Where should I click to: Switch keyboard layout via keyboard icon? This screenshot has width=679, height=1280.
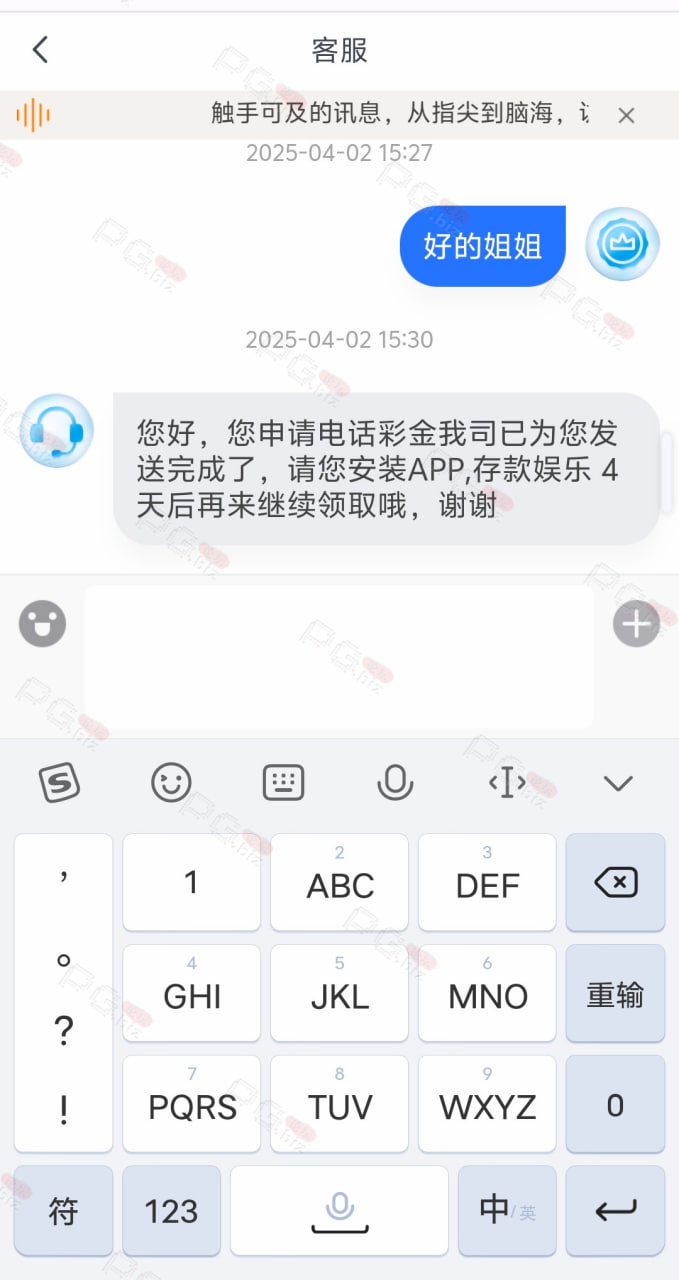coord(283,782)
